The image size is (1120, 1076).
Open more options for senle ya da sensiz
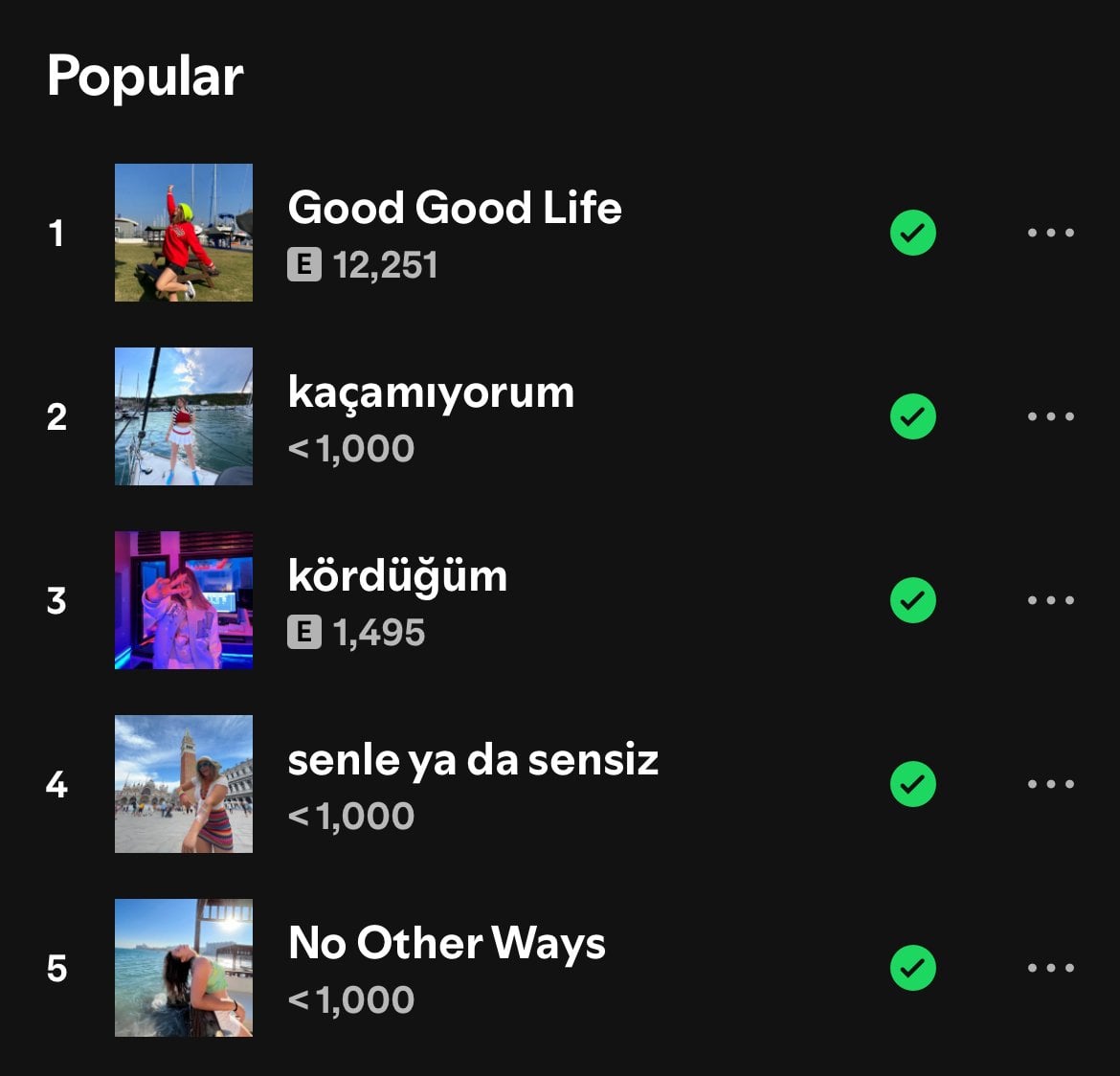(x=1050, y=784)
